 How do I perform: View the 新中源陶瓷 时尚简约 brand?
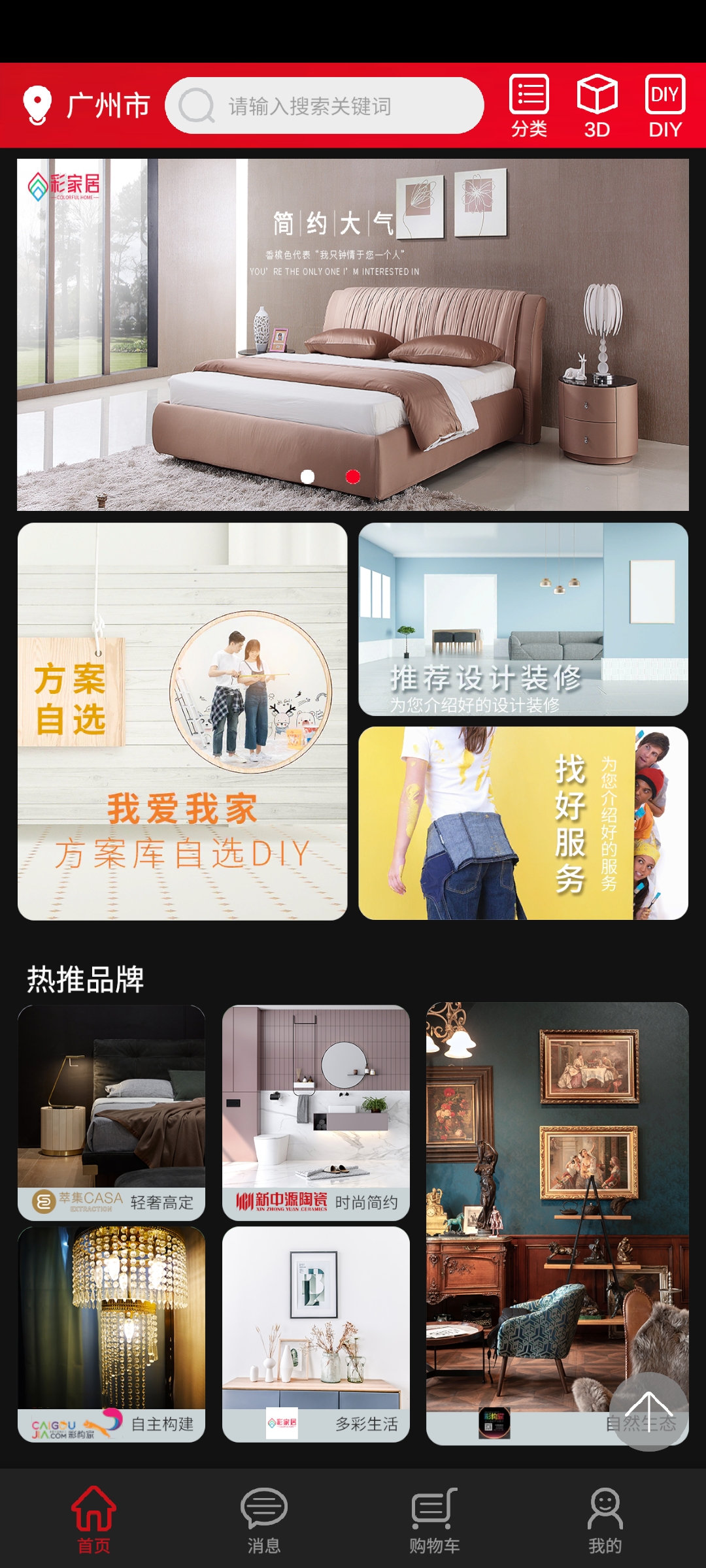click(316, 1112)
